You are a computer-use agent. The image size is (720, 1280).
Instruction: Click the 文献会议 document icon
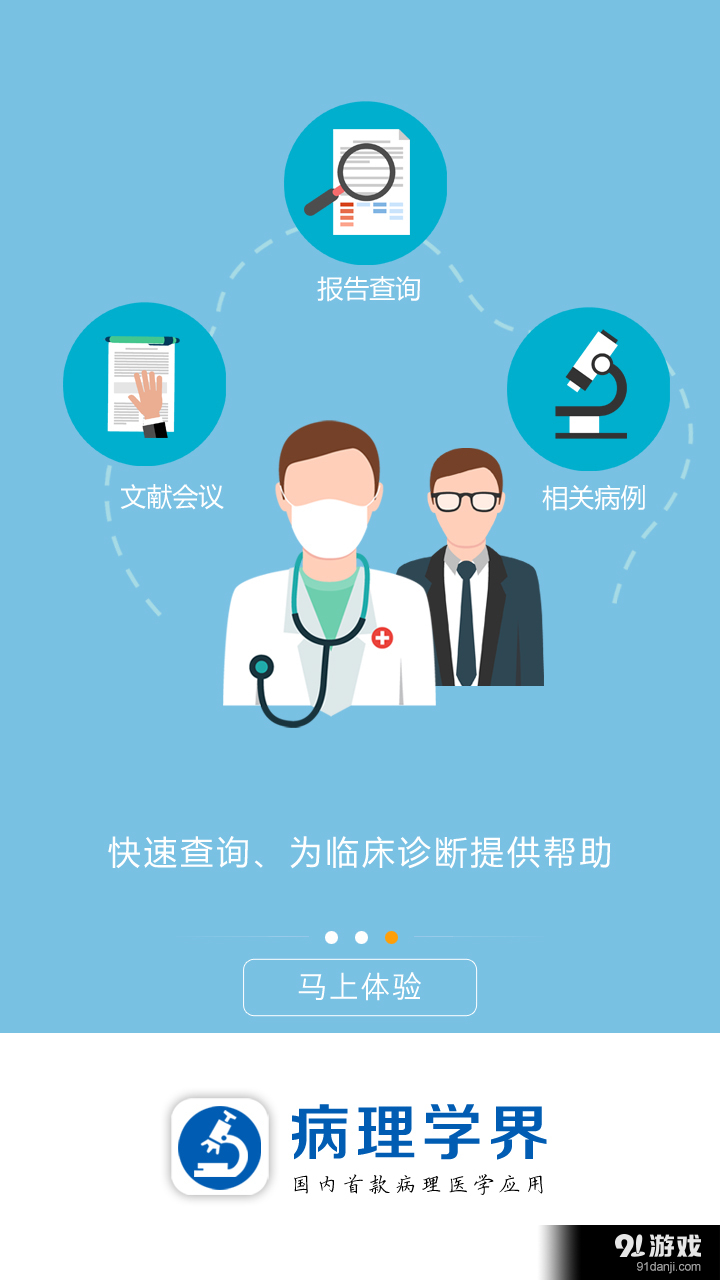pos(143,385)
